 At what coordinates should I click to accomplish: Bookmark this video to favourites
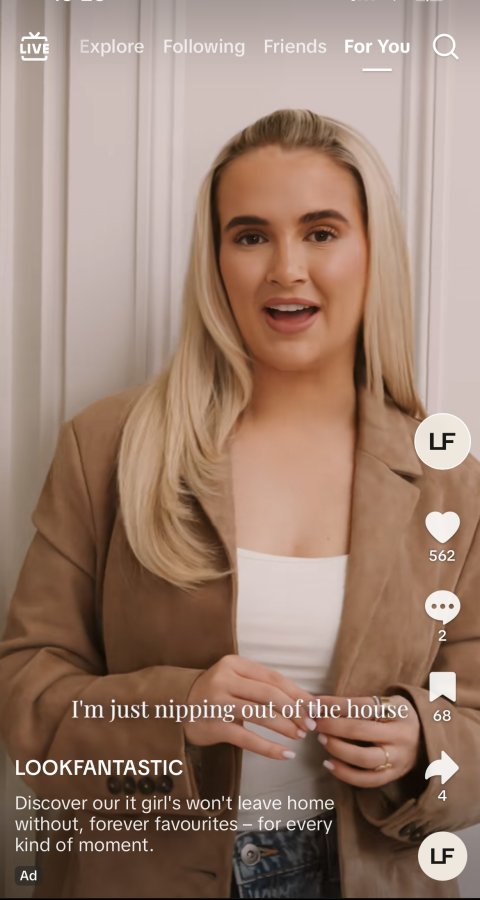(442, 687)
